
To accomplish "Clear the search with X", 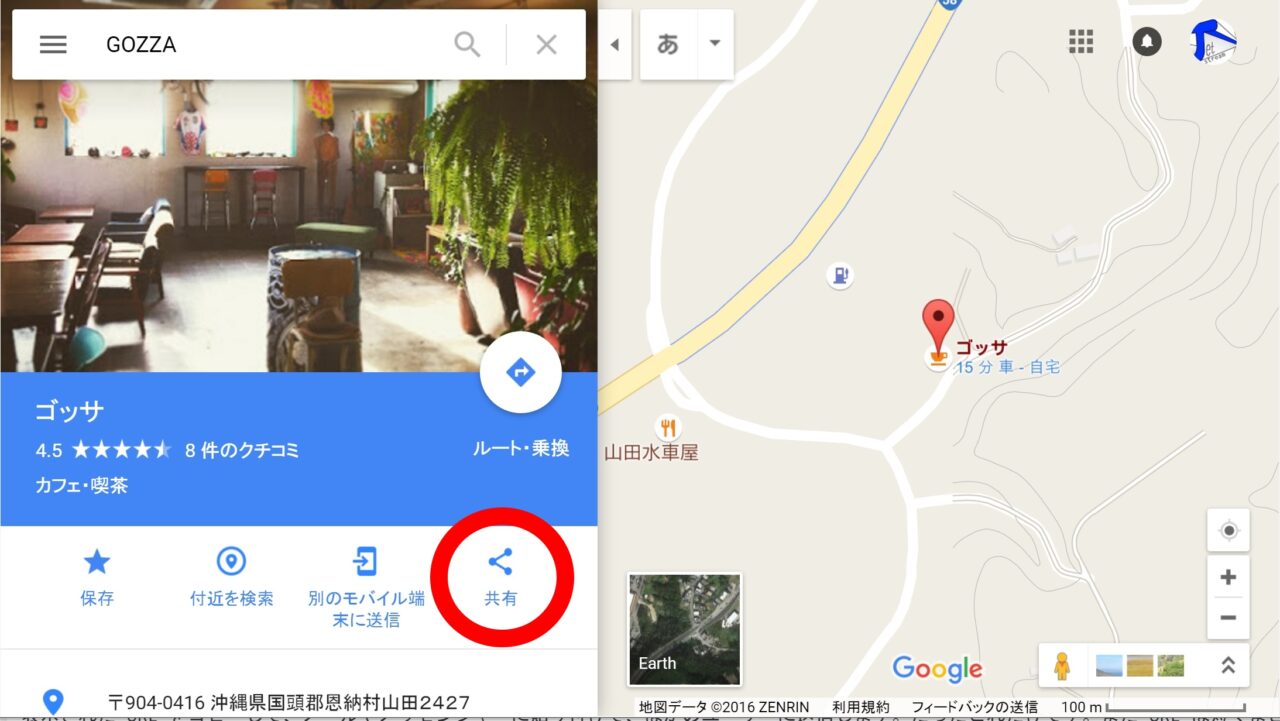I will tap(546, 45).
